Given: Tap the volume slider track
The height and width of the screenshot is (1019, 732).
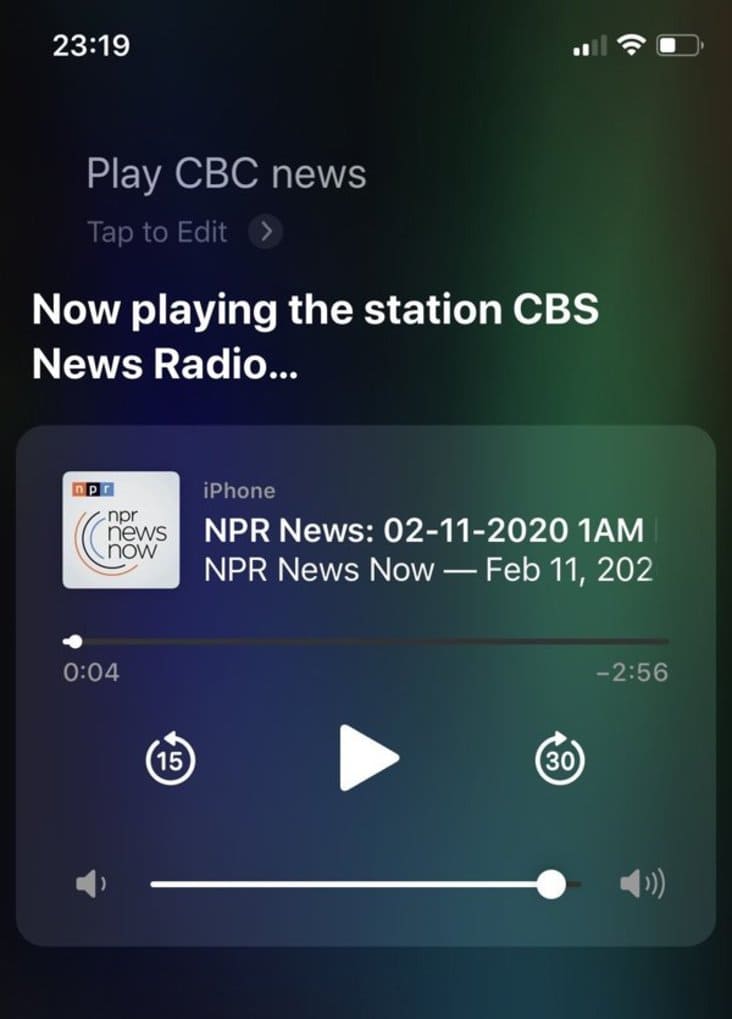Looking at the screenshot, I should tap(350, 884).
